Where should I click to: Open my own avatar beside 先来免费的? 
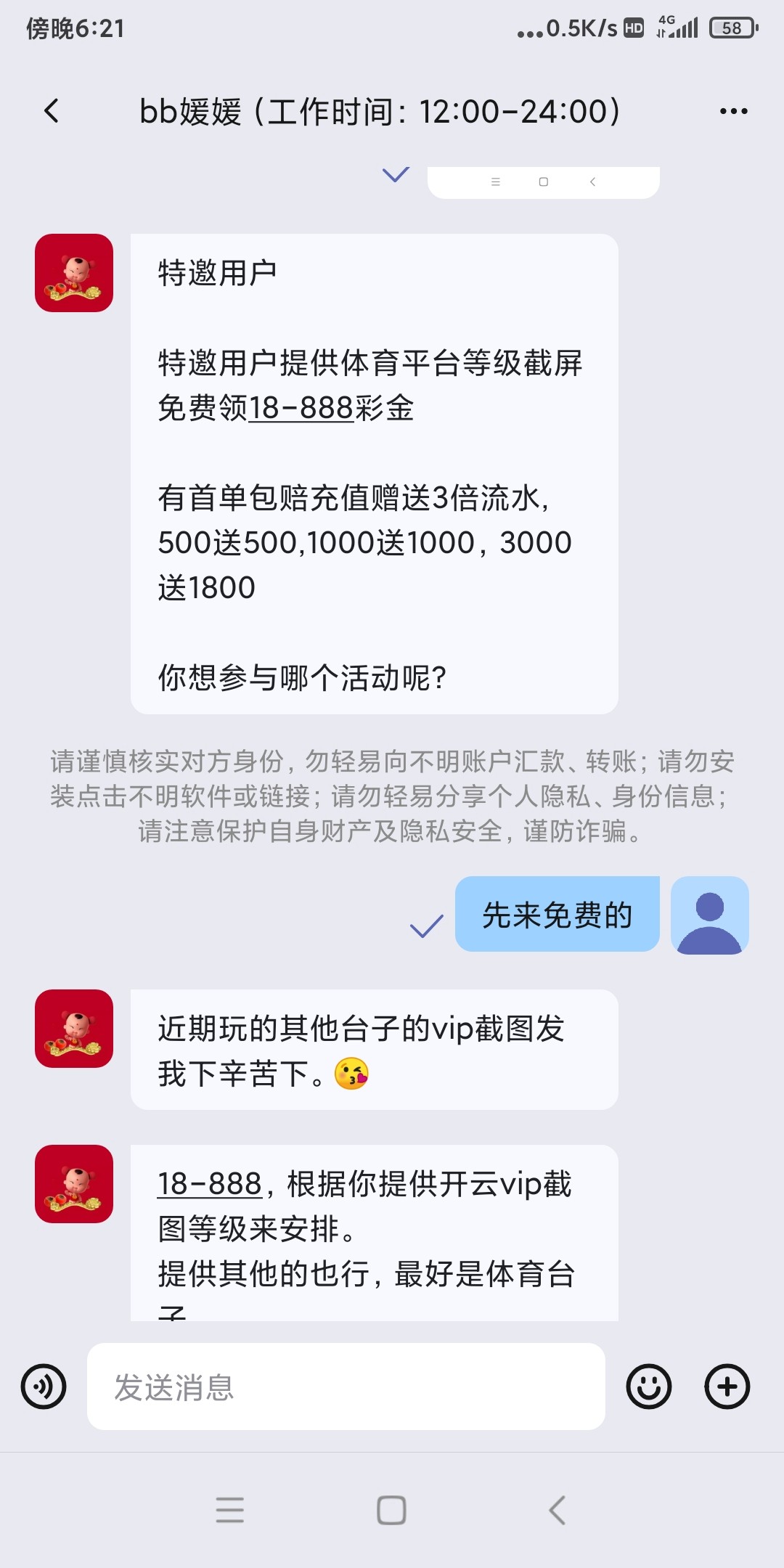pyautogui.click(x=709, y=915)
